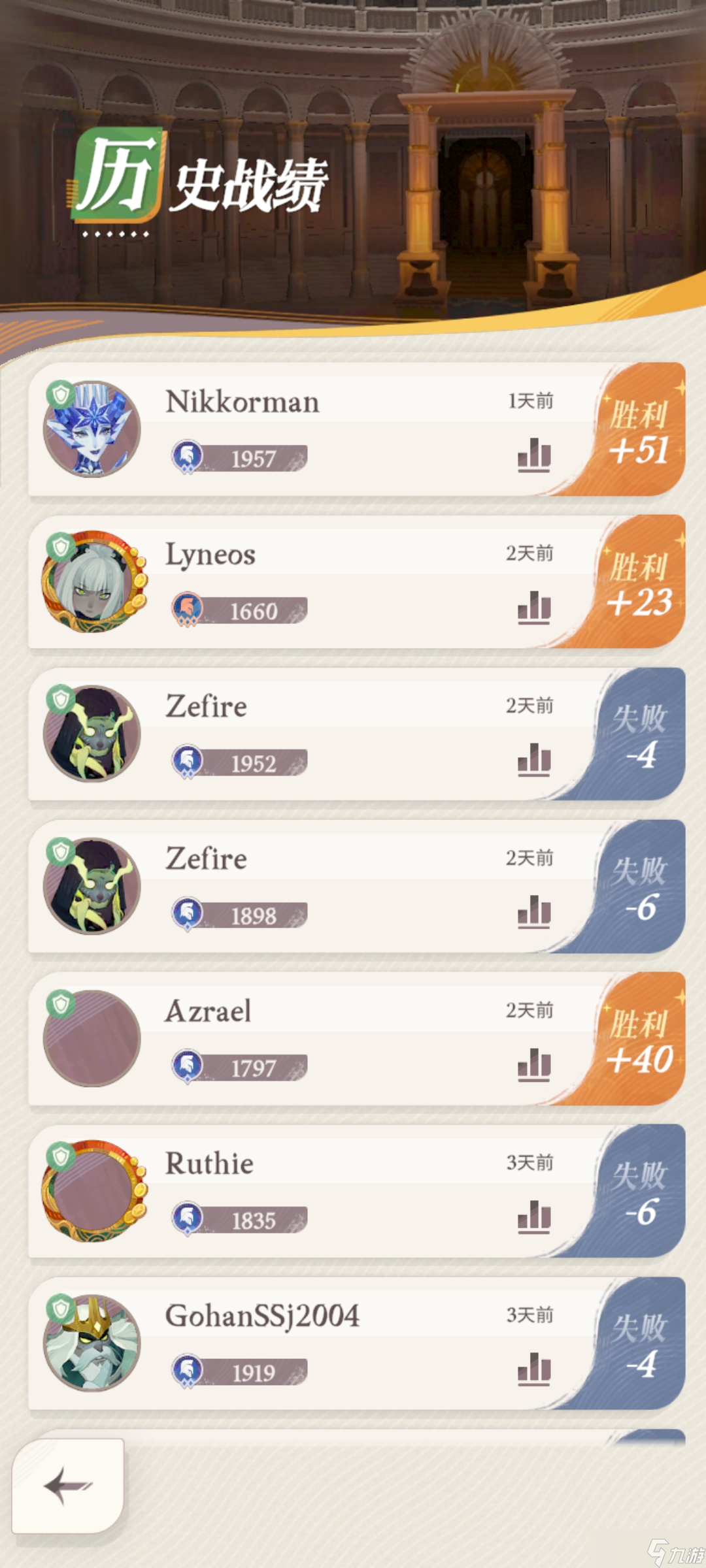Open battle stats for GohanSSj2004 match
The width and height of the screenshot is (706, 1568).
(534, 1369)
